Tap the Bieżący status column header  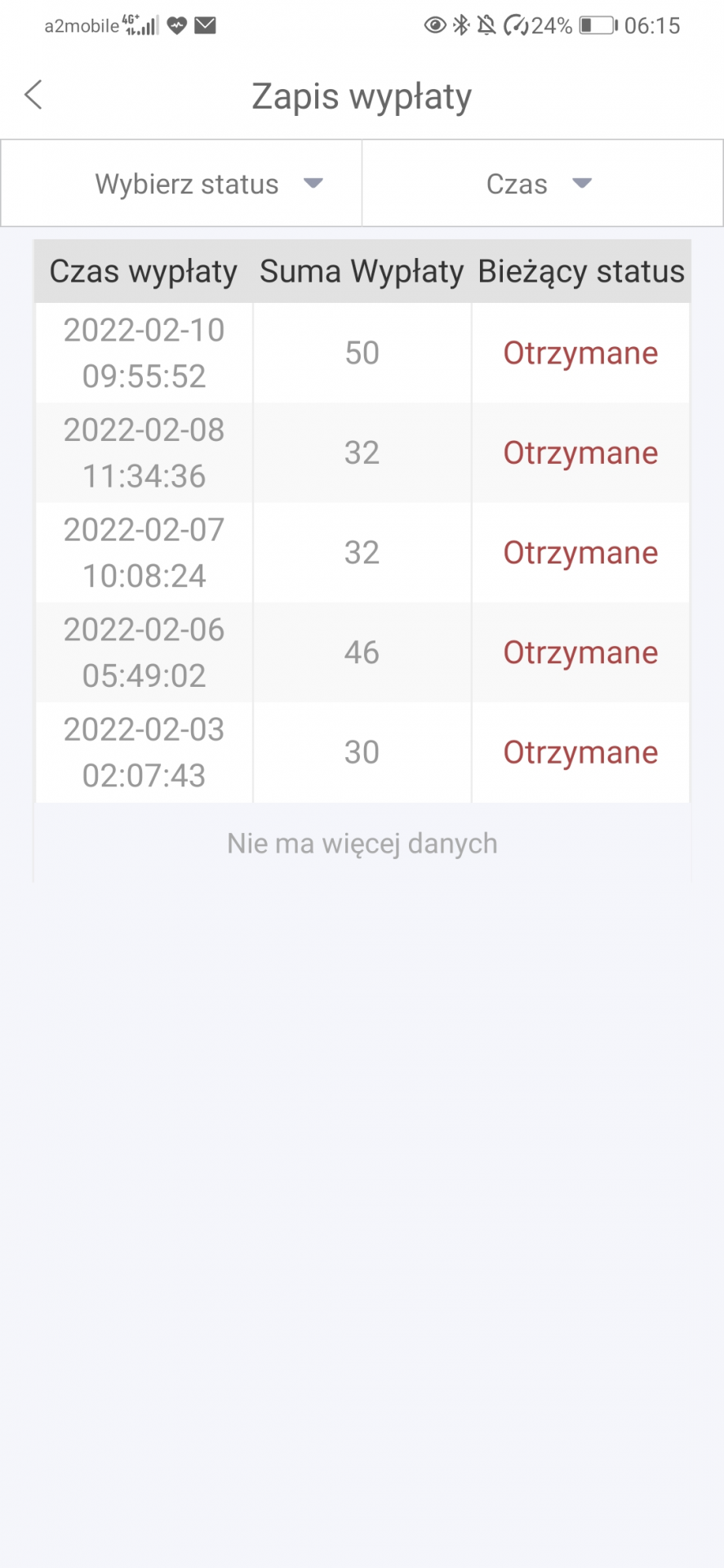(580, 271)
